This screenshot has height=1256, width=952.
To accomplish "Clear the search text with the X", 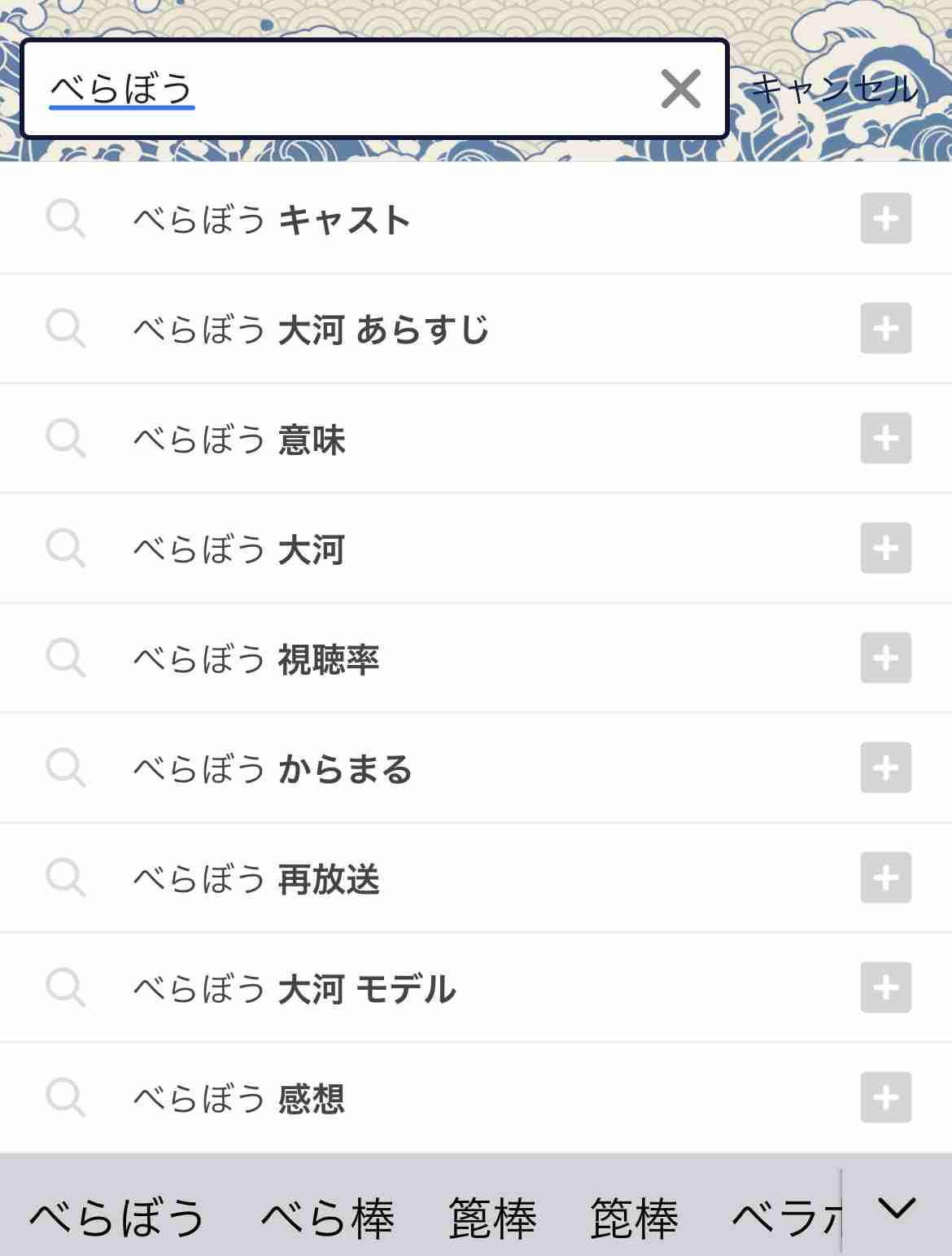I will point(680,89).
